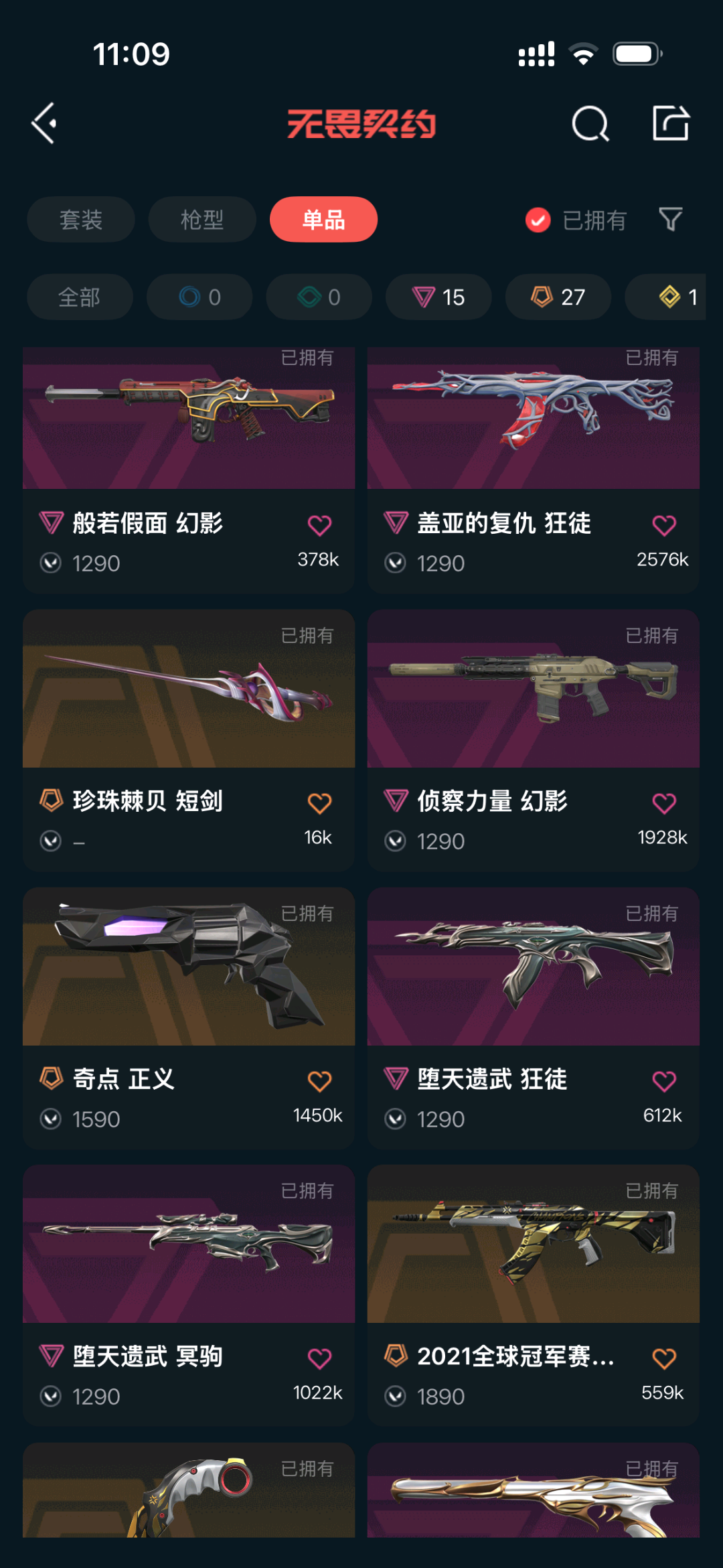Like the 盖亚的复仇 狂徒 skin
723x1568 pixels.
[x=664, y=525]
